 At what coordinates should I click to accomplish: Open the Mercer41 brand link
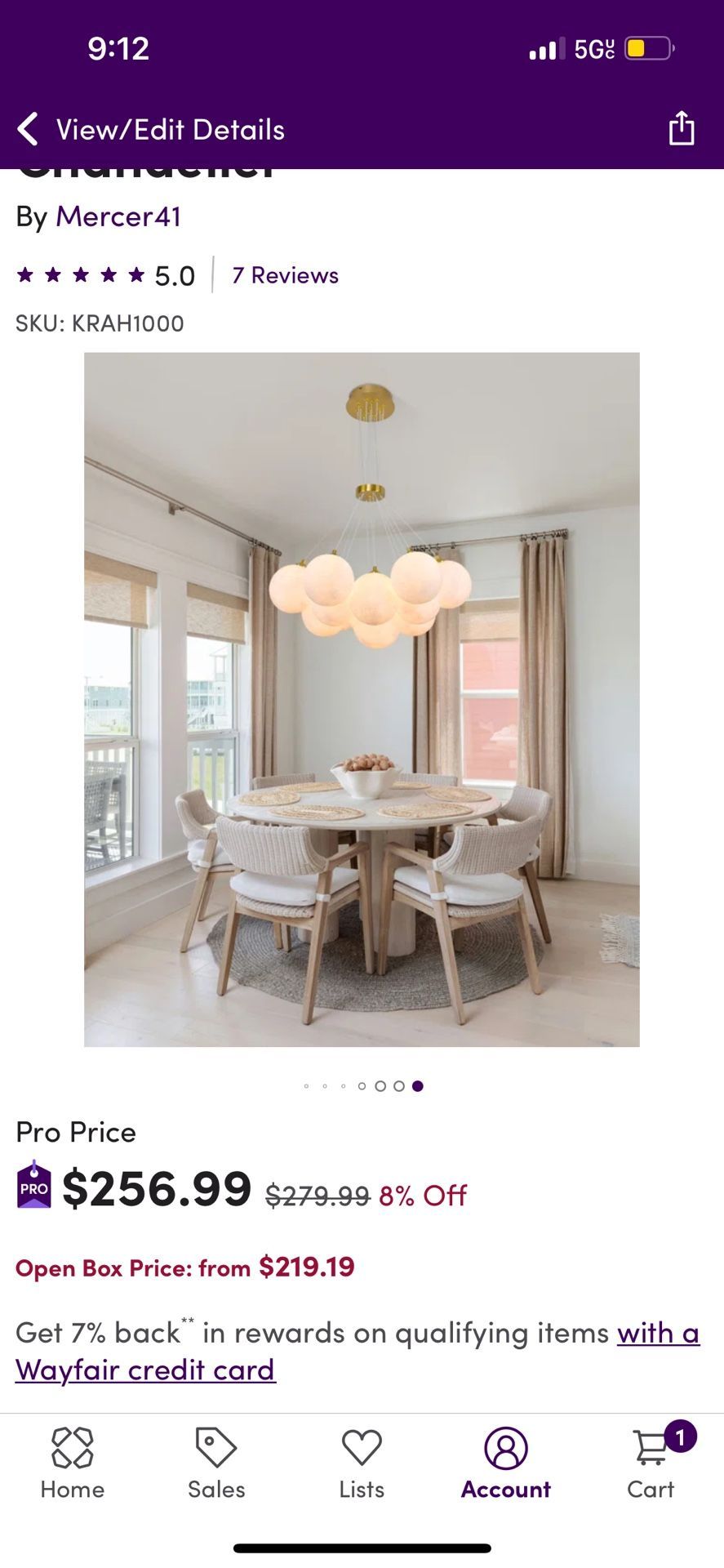click(119, 216)
